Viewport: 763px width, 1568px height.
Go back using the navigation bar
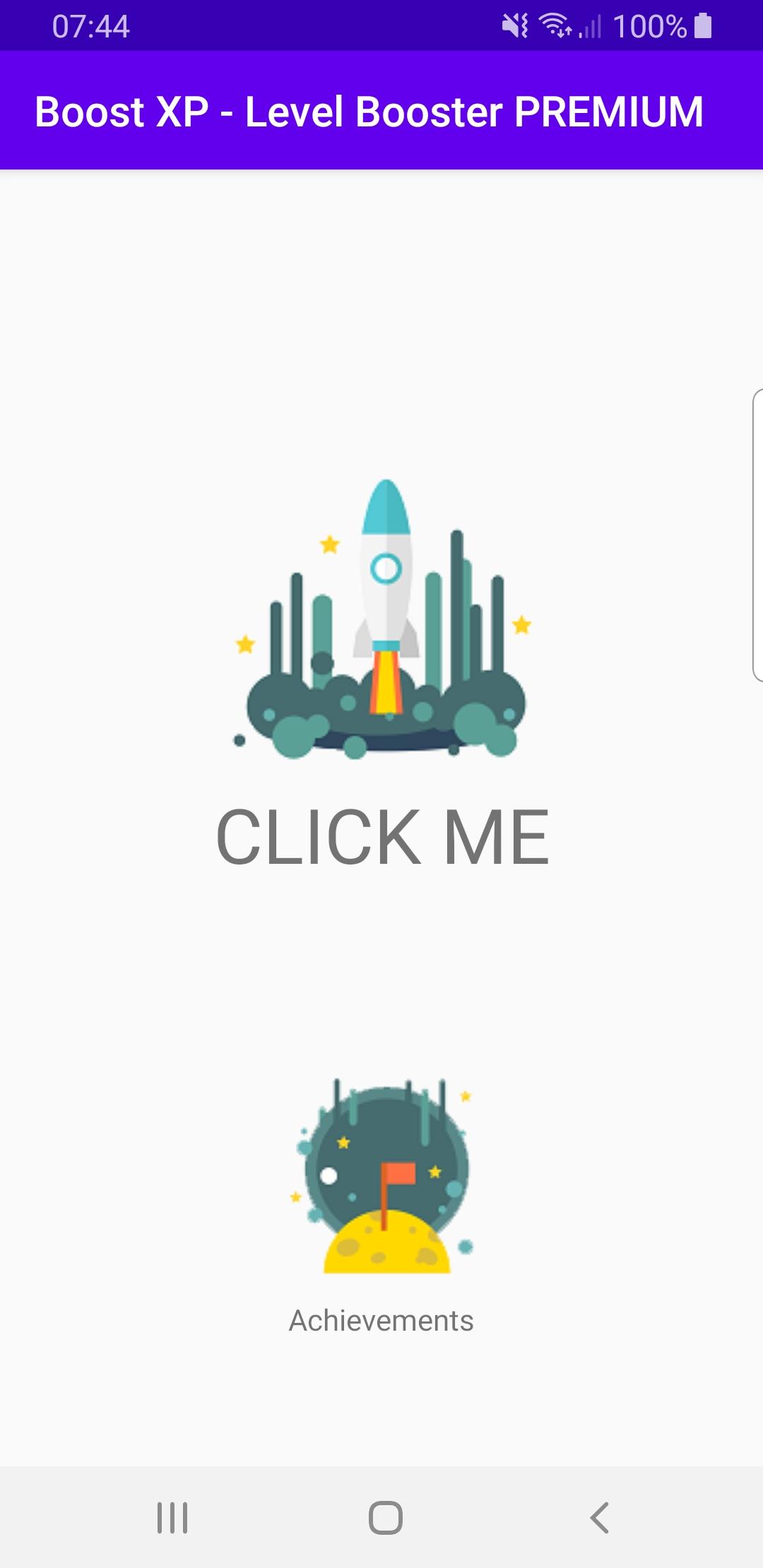pyautogui.click(x=599, y=1517)
